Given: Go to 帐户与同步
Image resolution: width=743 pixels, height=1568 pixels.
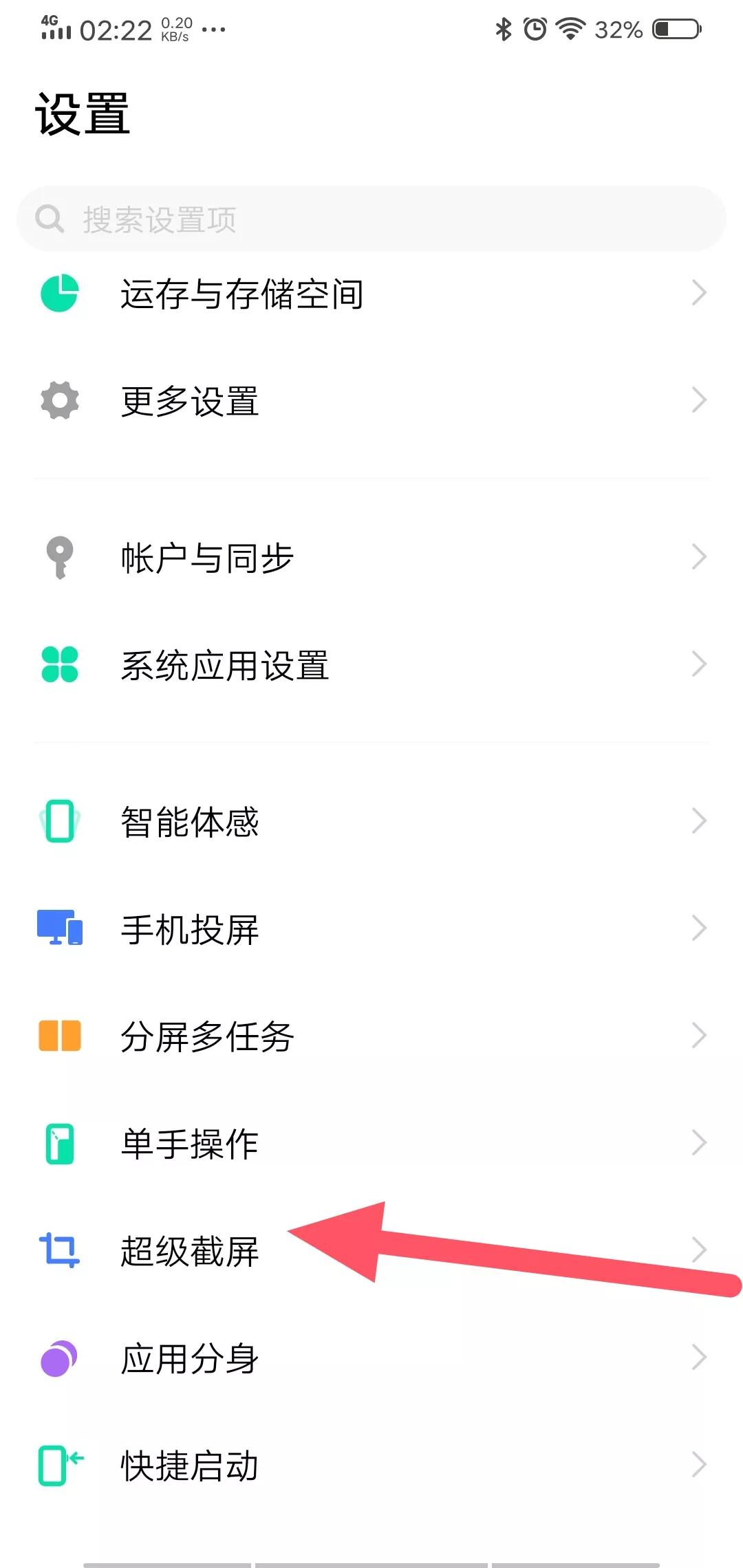Looking at the screenshot, I should pyautogui.click(x=371, y=557).
